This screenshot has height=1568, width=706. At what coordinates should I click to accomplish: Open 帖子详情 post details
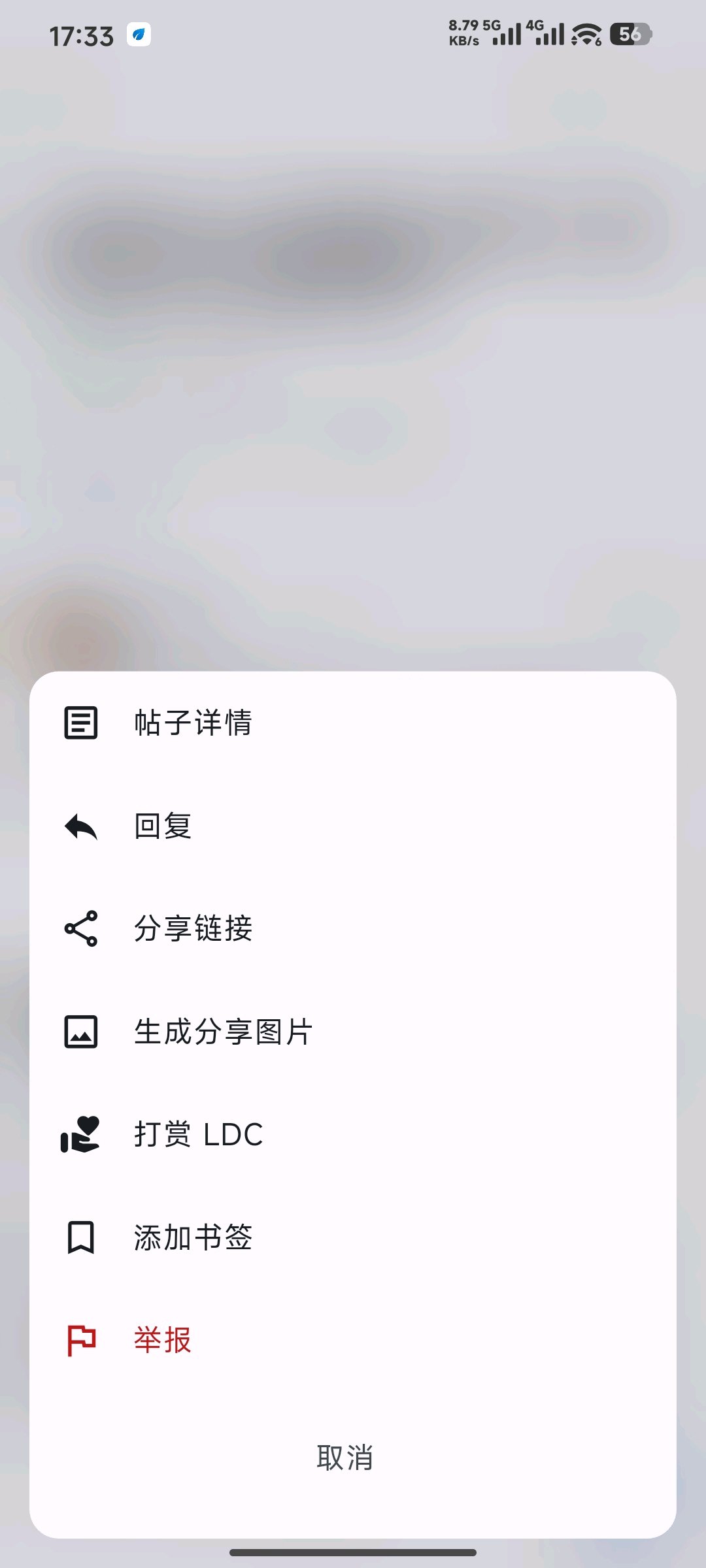pyautogui.click(x=353, y=723)
